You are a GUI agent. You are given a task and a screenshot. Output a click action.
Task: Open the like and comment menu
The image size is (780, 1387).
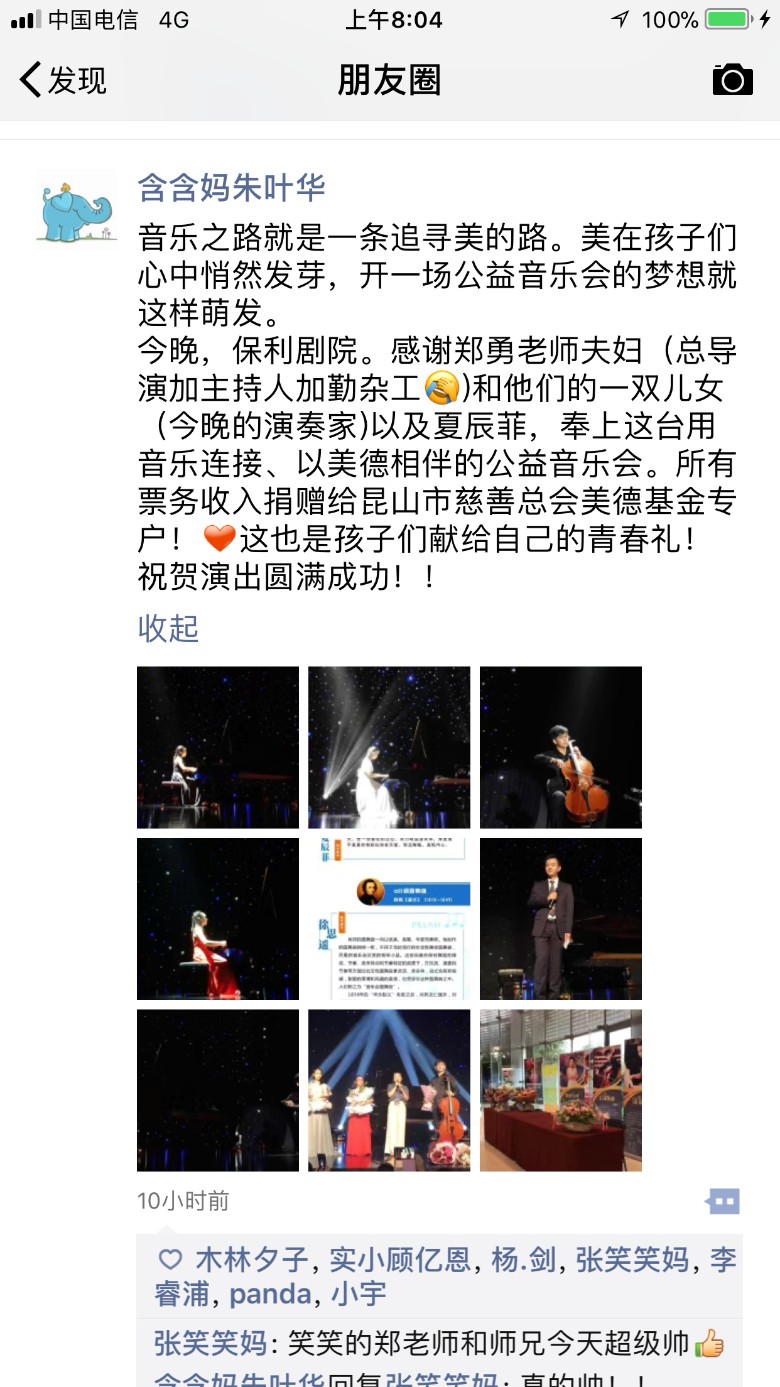722,1201
